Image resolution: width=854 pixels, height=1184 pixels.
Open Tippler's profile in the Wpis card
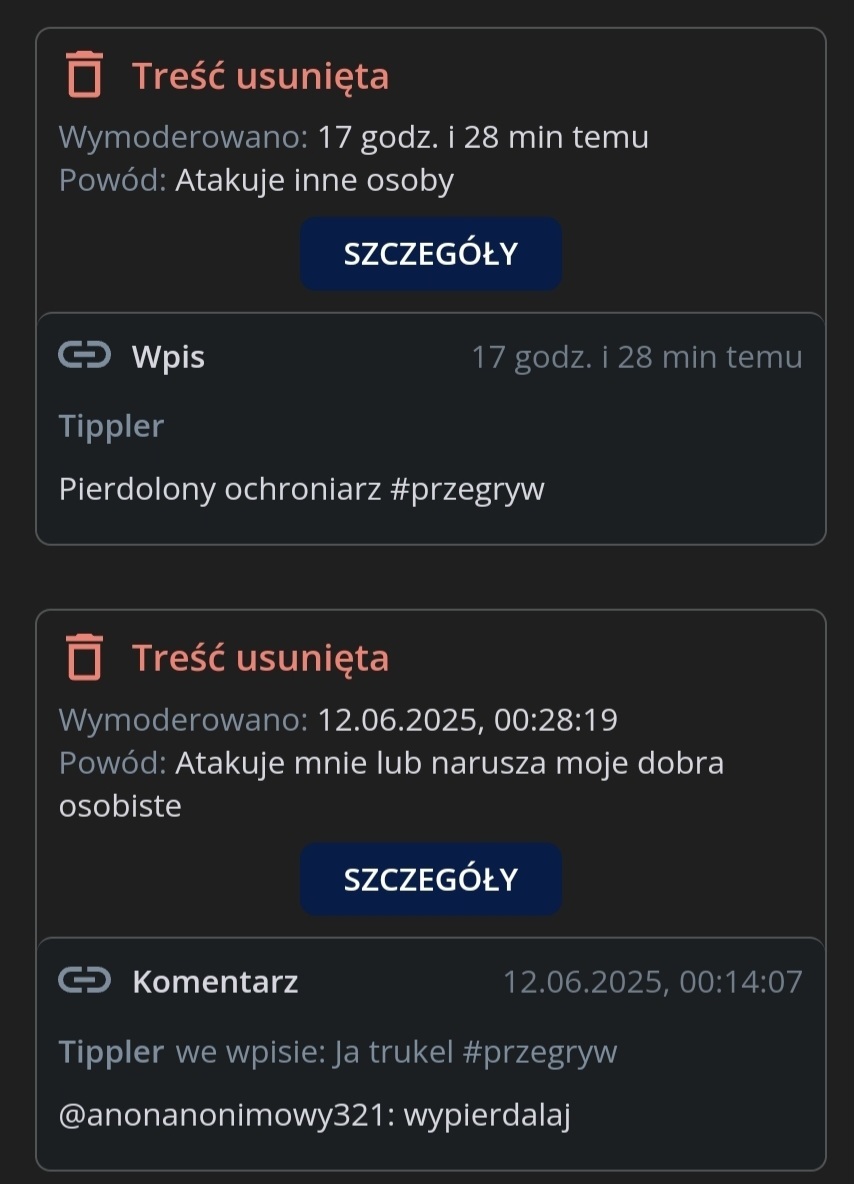pyautogui.click(x=111, y=426)
